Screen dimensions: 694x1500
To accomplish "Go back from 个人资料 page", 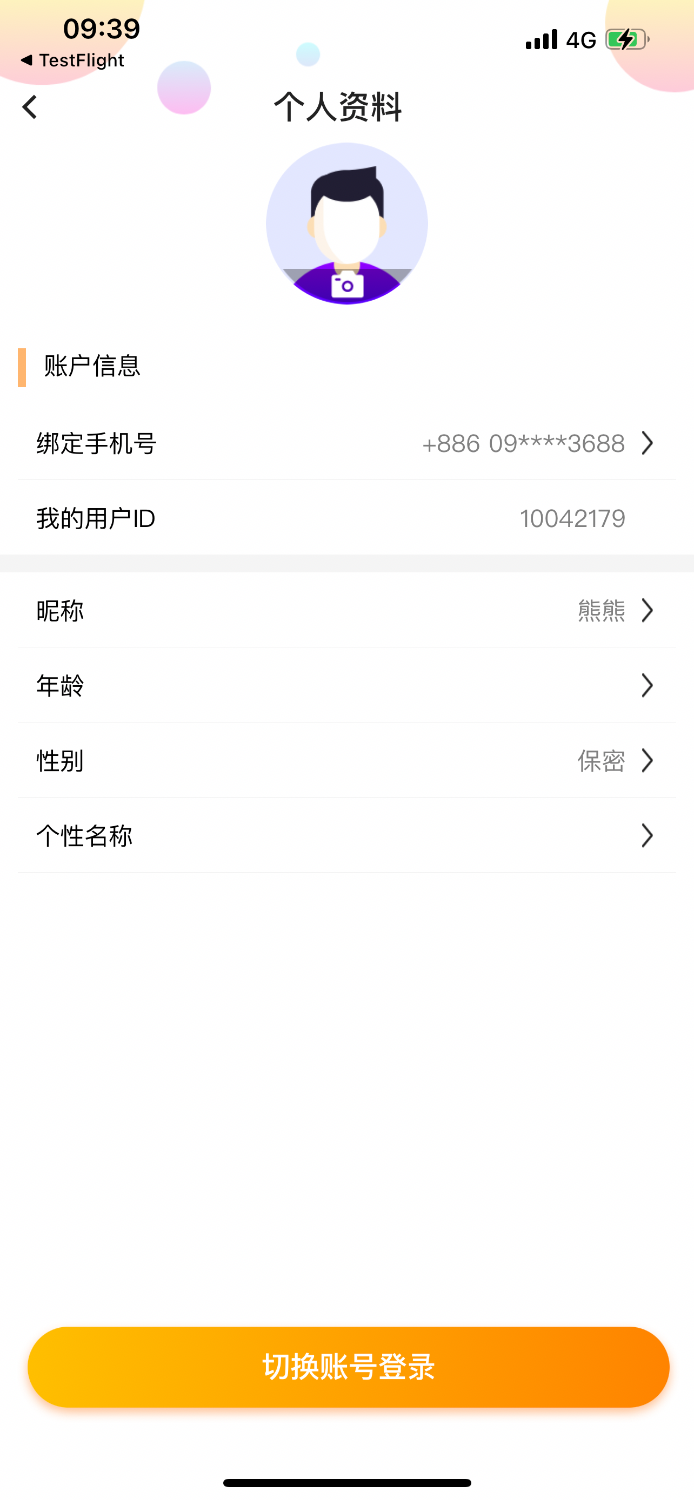I will click(x=30, y=107).
